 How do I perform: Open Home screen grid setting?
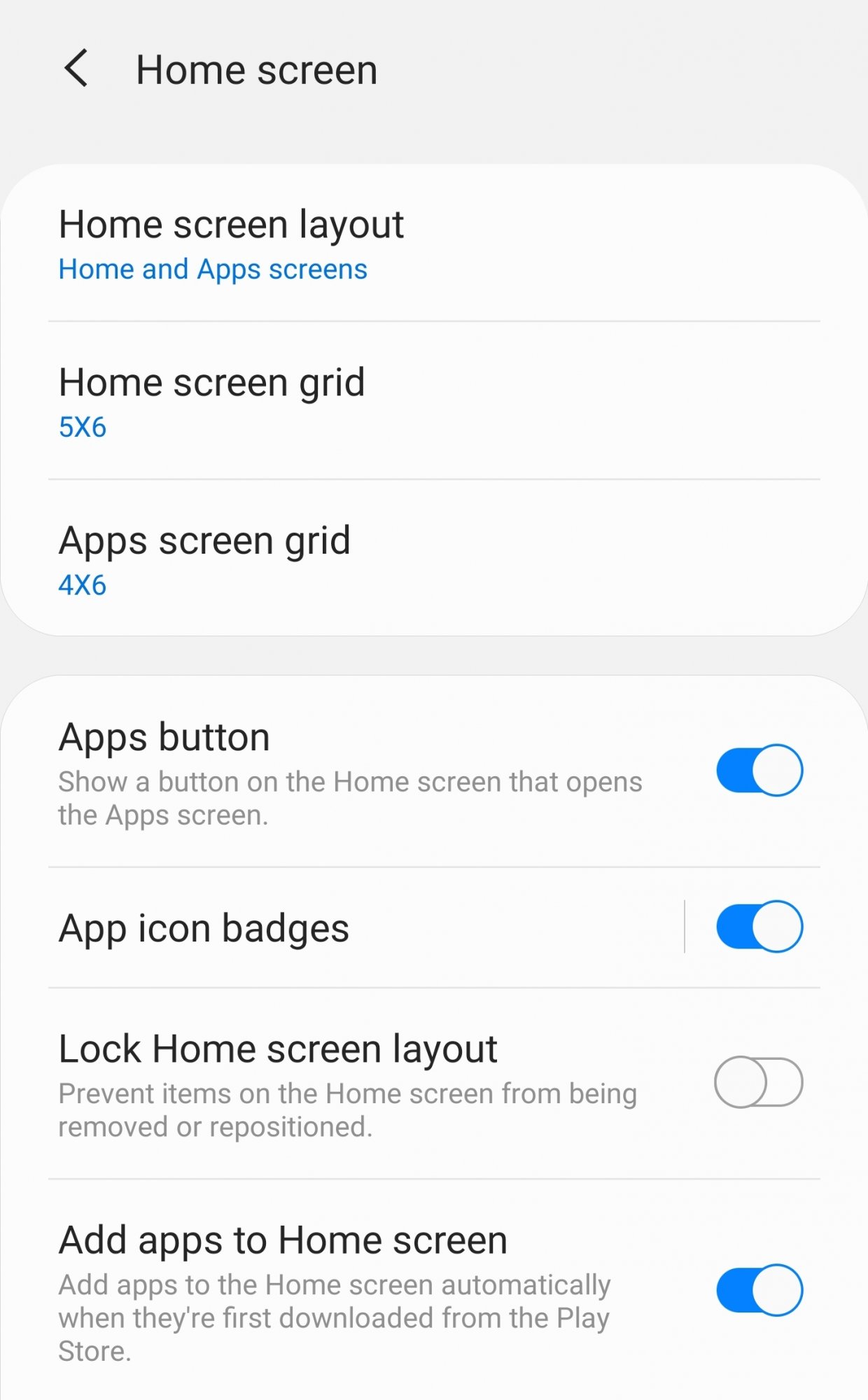(434, 401)
